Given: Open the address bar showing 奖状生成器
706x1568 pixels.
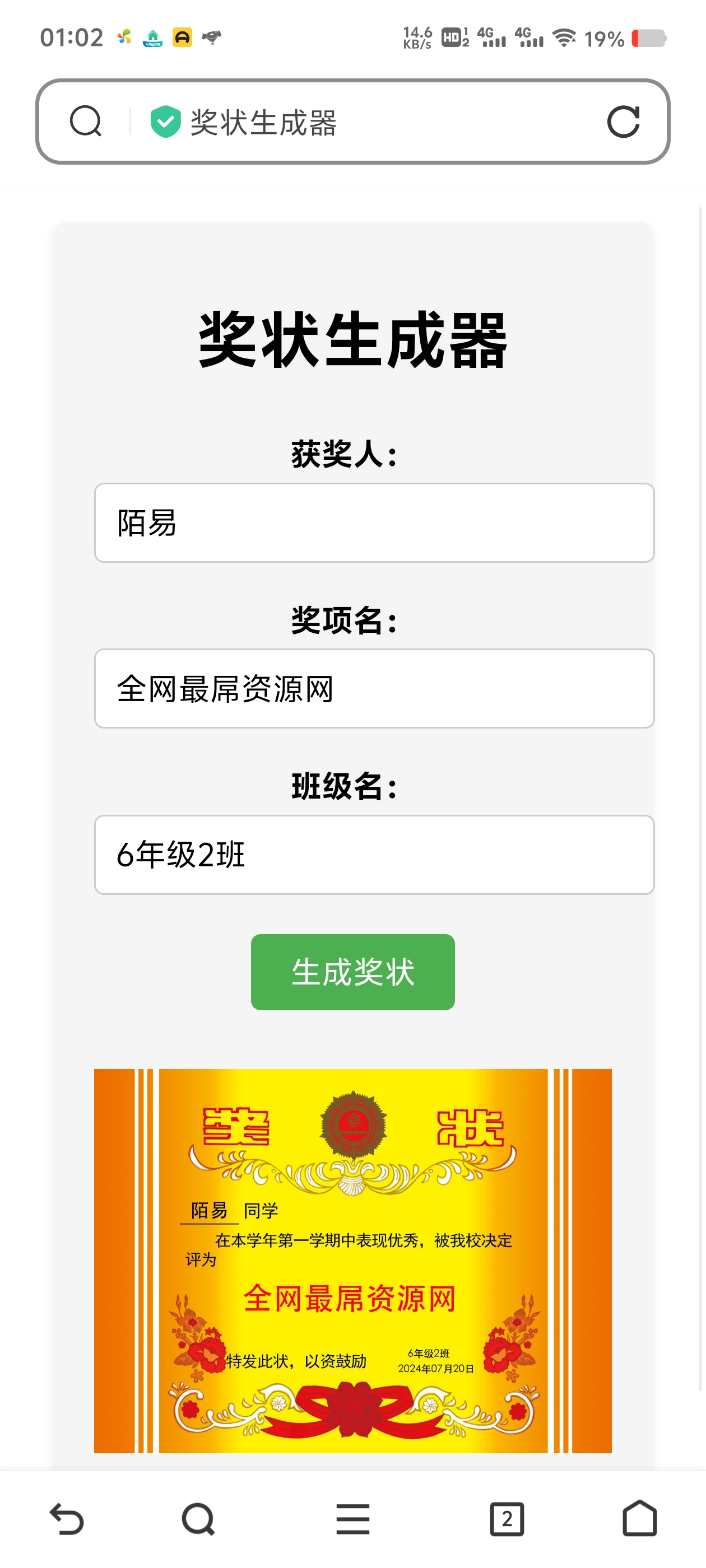Looking at the screenshot, I should click(352, 122).
